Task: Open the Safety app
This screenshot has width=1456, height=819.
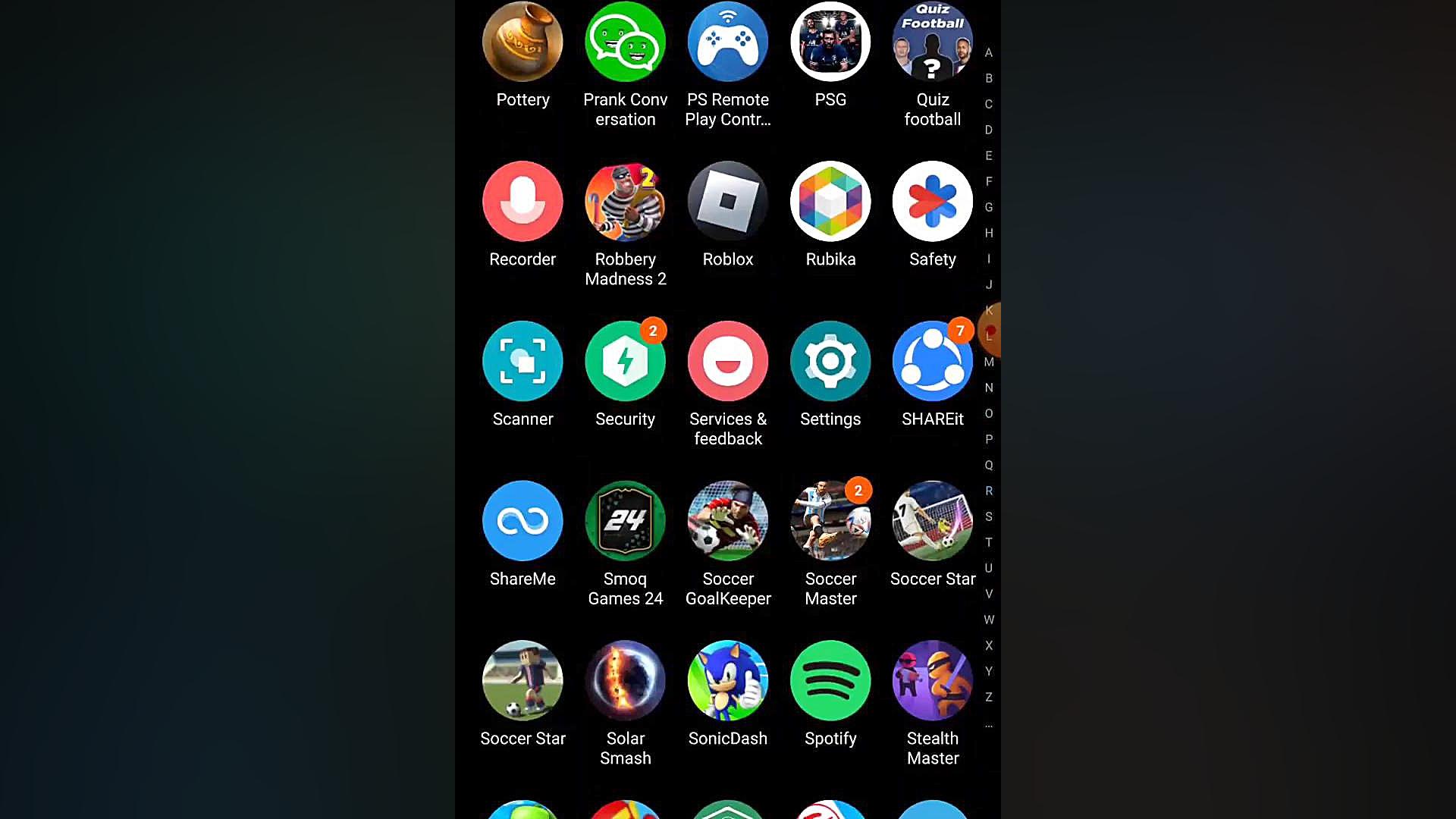Action: coord(932,202)
